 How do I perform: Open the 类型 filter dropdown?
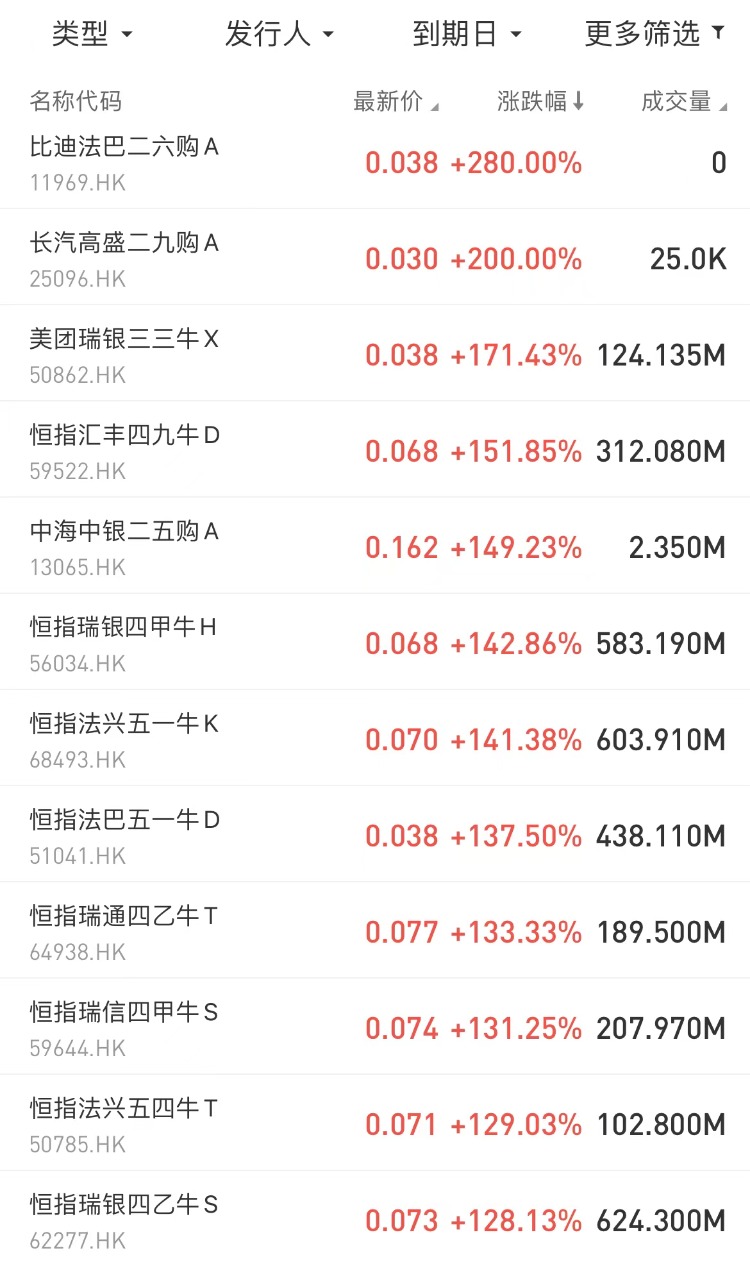pos(92,34)
